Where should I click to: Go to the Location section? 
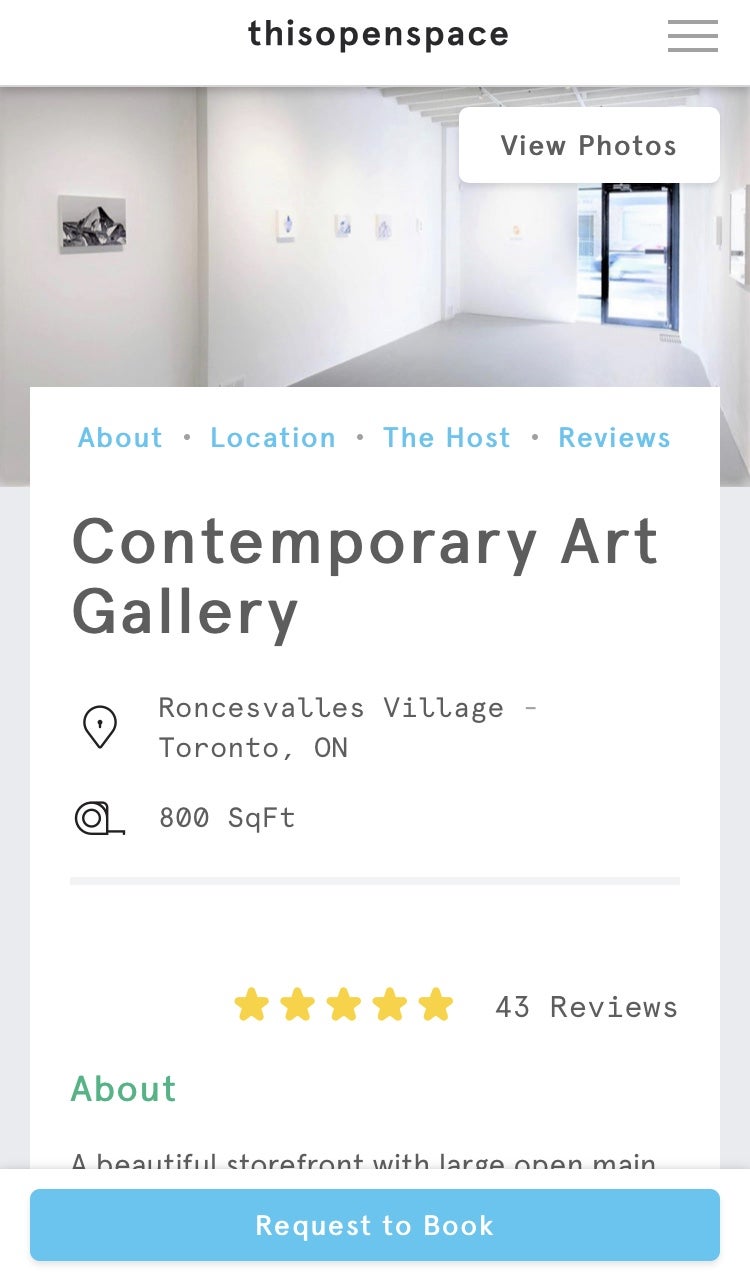(x=272, y=438)
